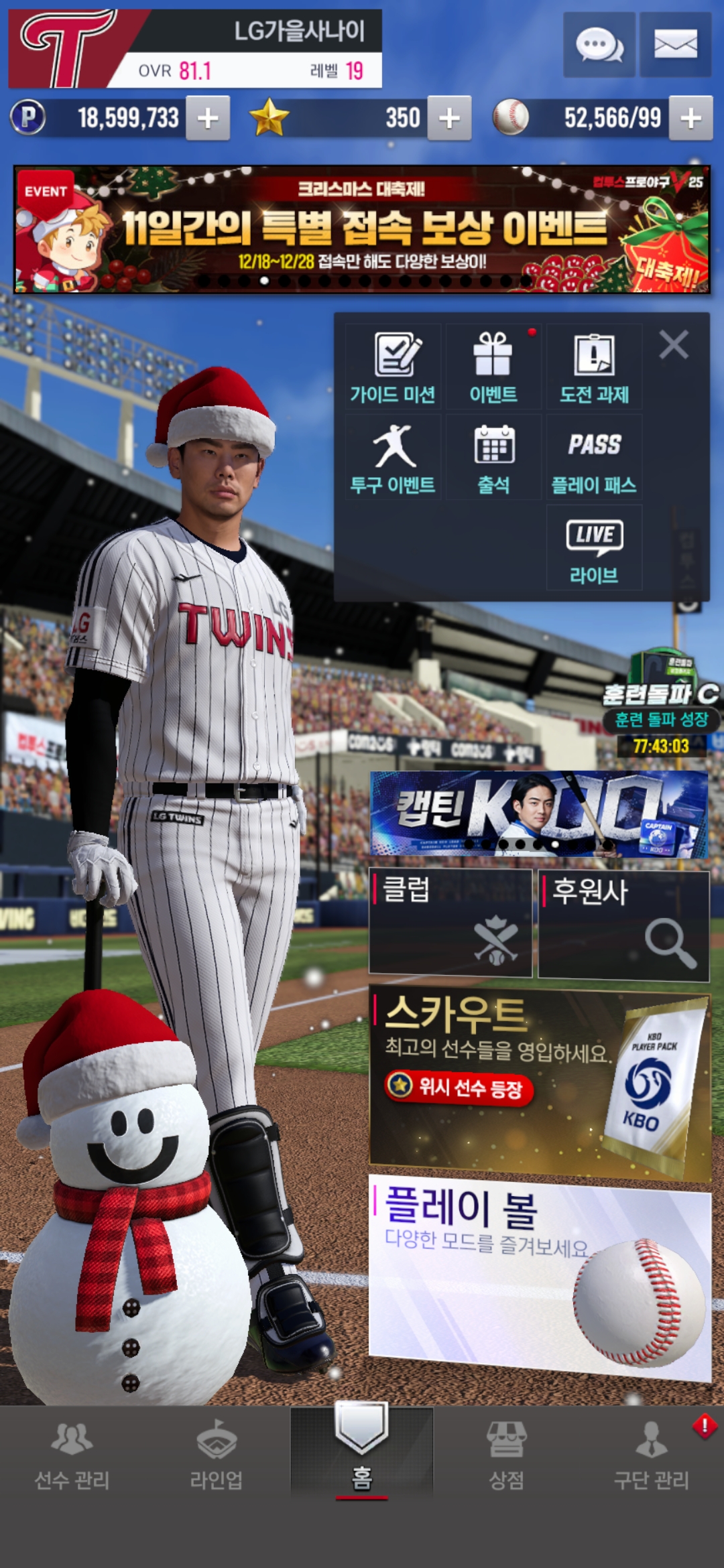Open the 이벤트 gift menu
This screenshot has width=724, height=1568.
pos(493,368)
